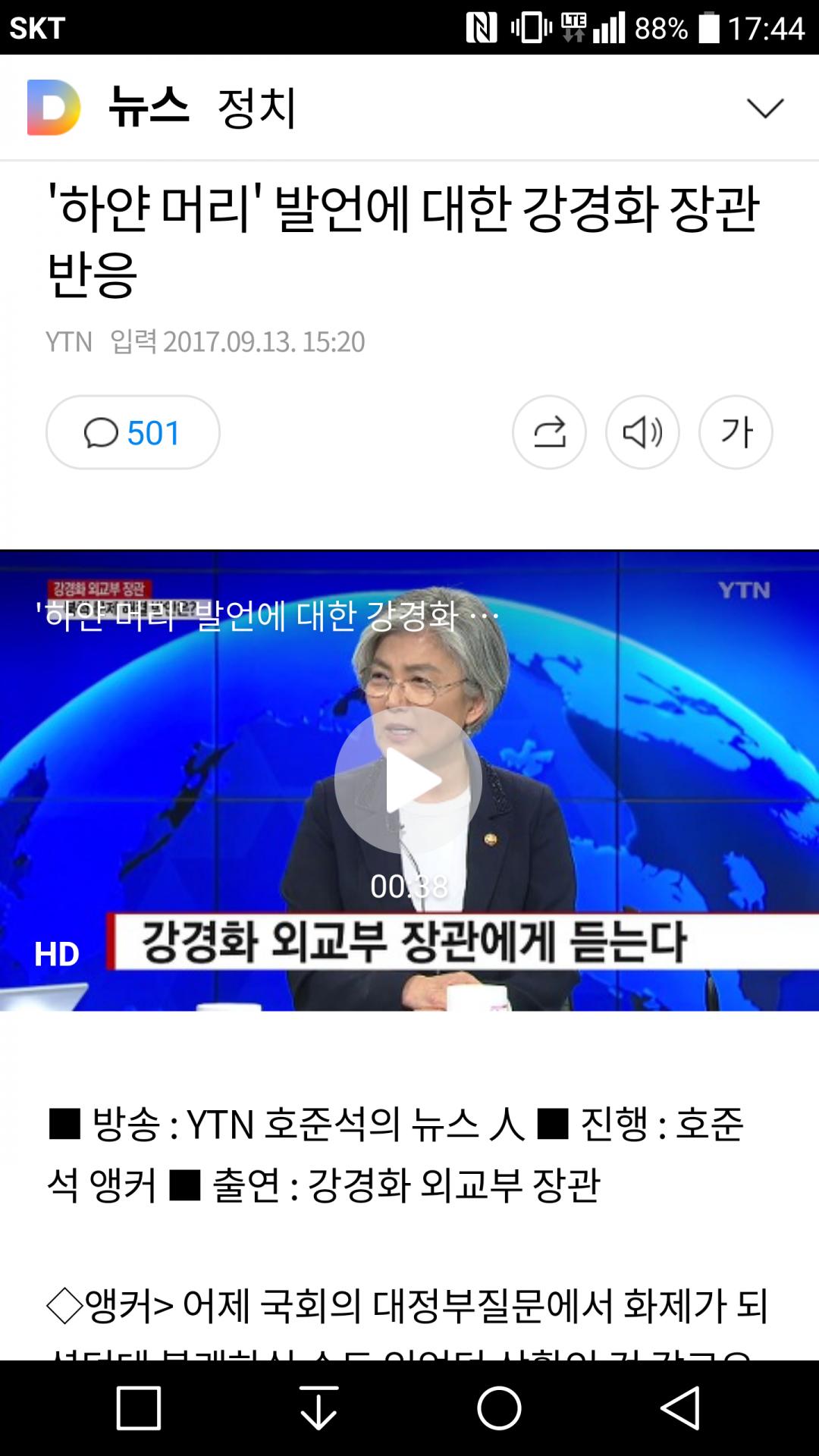Open the Daum home logo

[53, 107]
